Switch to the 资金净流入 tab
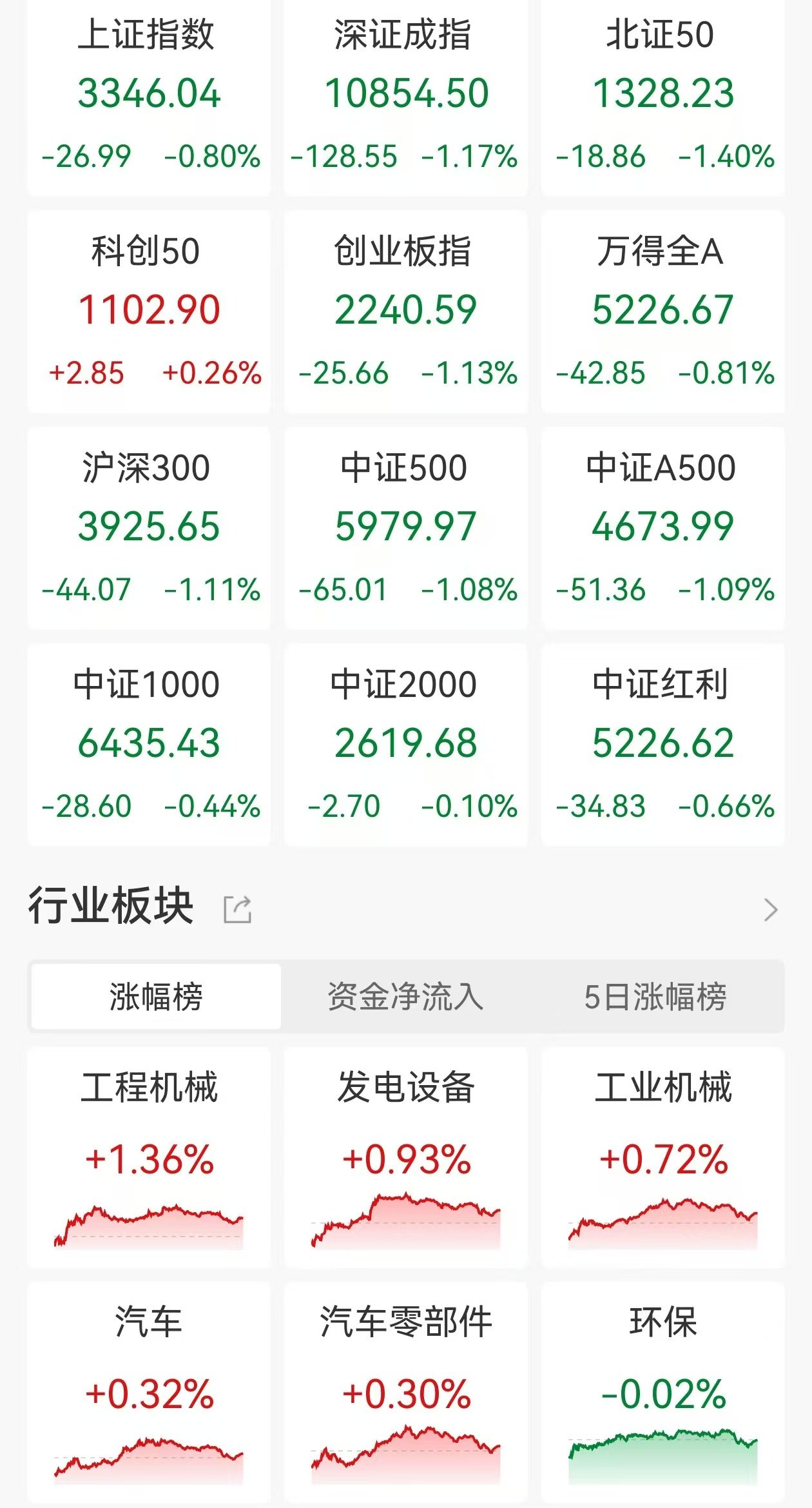 (x=406, y=997)
